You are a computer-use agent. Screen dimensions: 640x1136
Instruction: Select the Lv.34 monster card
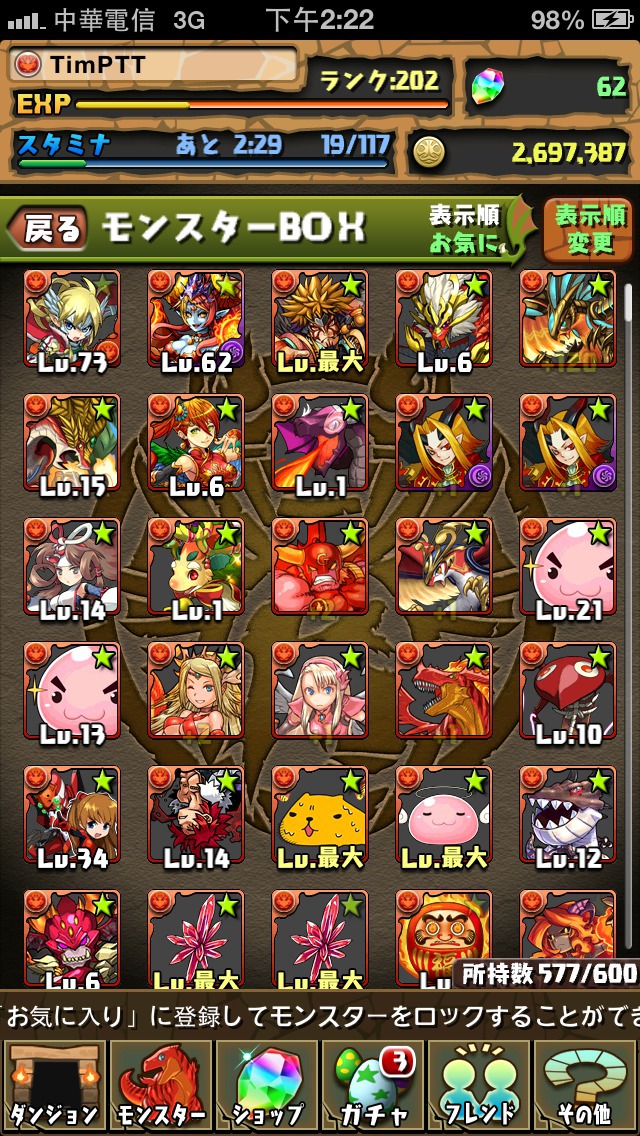(72, 815)
